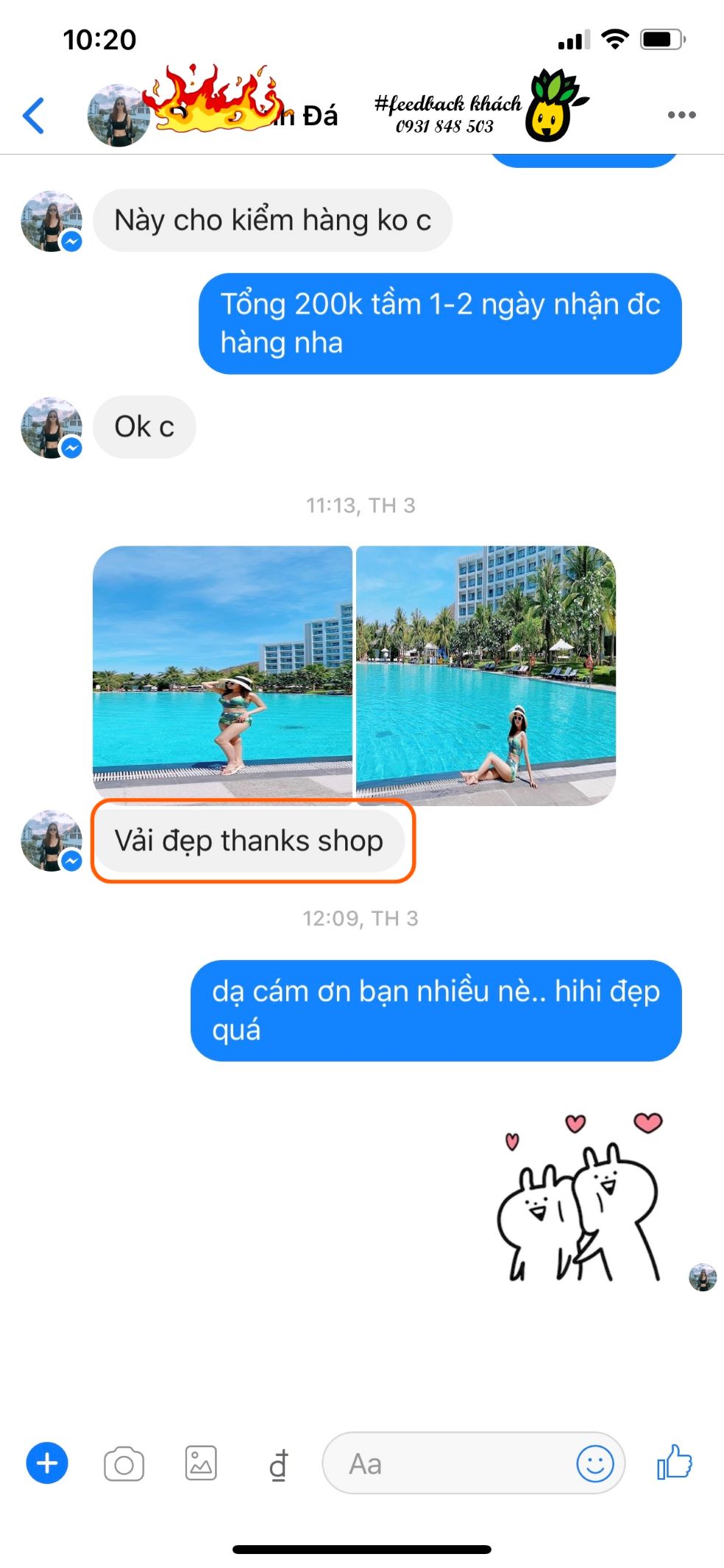Open the blue plus attachments menu
The width and height of the screenshot is (724, 1568).
pos(47,1463)
